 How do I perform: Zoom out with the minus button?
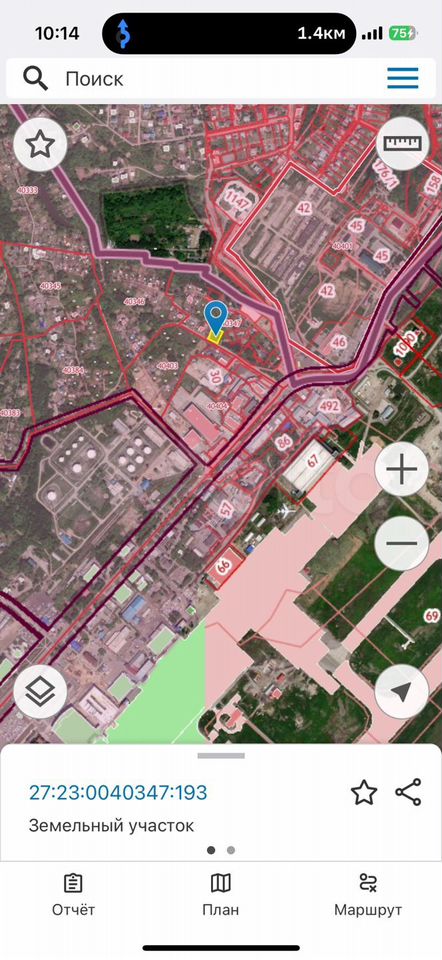pos(402,542)
